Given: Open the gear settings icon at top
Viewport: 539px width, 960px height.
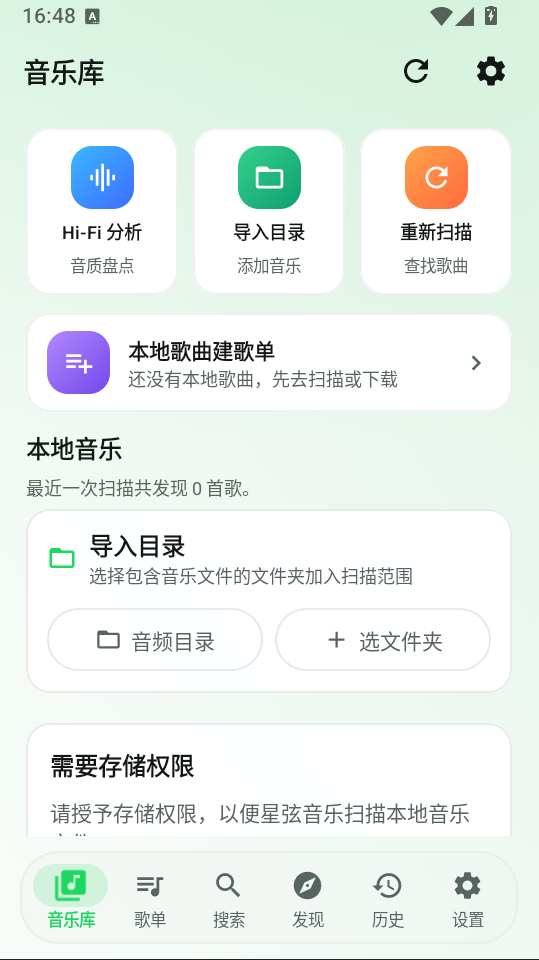Looking at the screenshot, I should [491, 72].
